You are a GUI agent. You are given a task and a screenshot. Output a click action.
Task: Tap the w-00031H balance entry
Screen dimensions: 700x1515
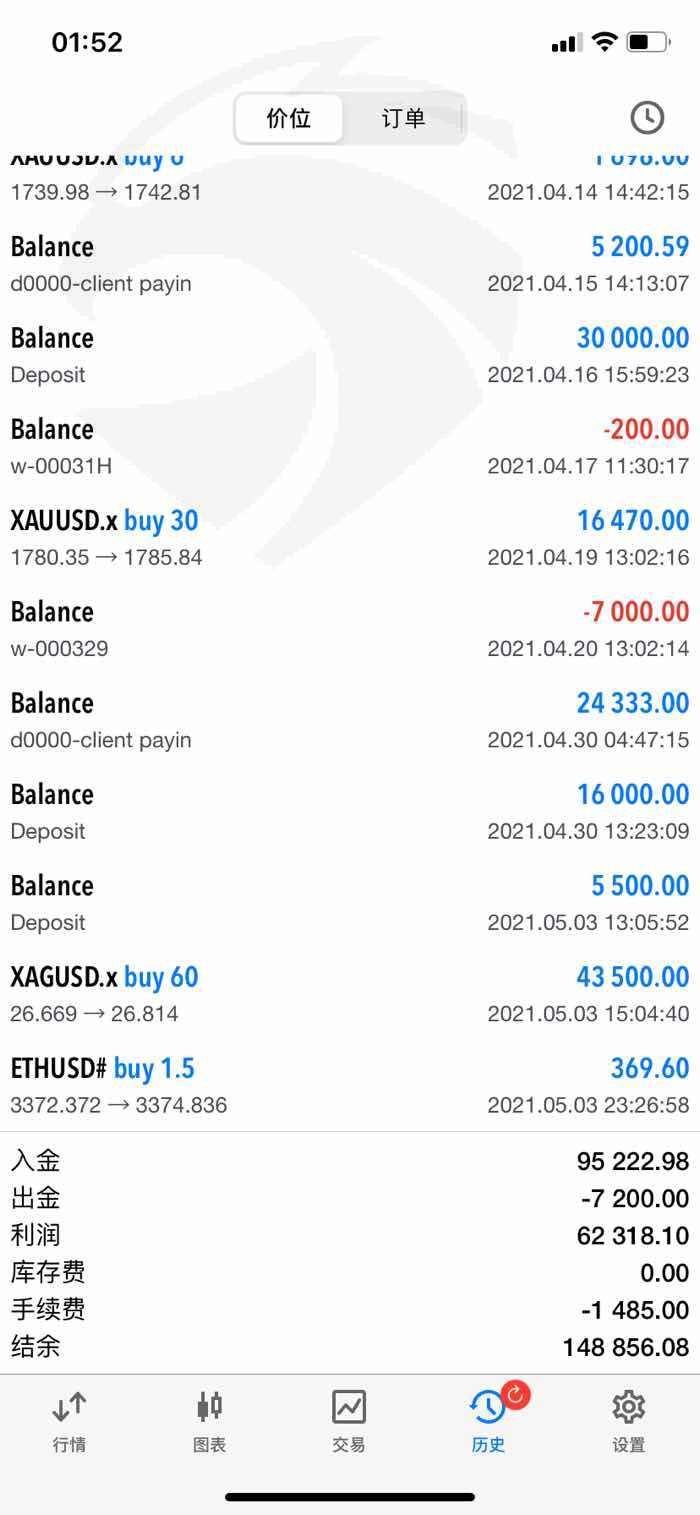350,446
